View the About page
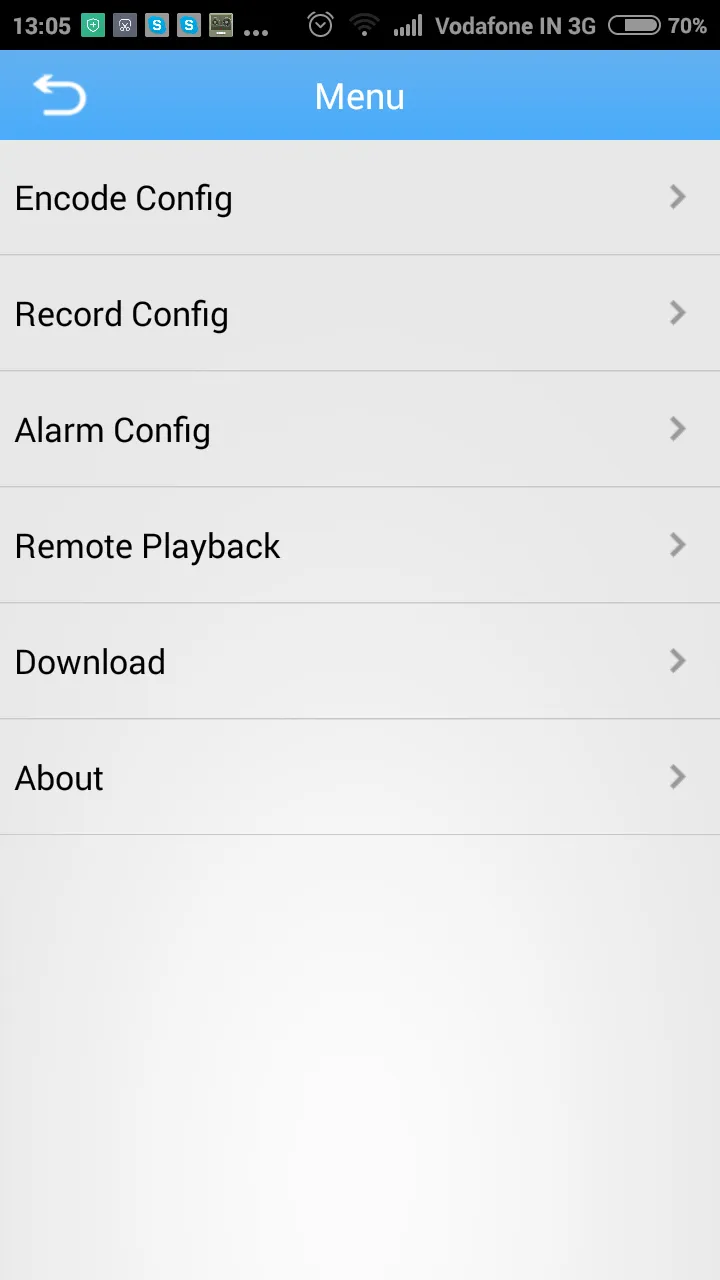Image resolution: width=720 pixels, height=1280 pixels. click(58, 777)
